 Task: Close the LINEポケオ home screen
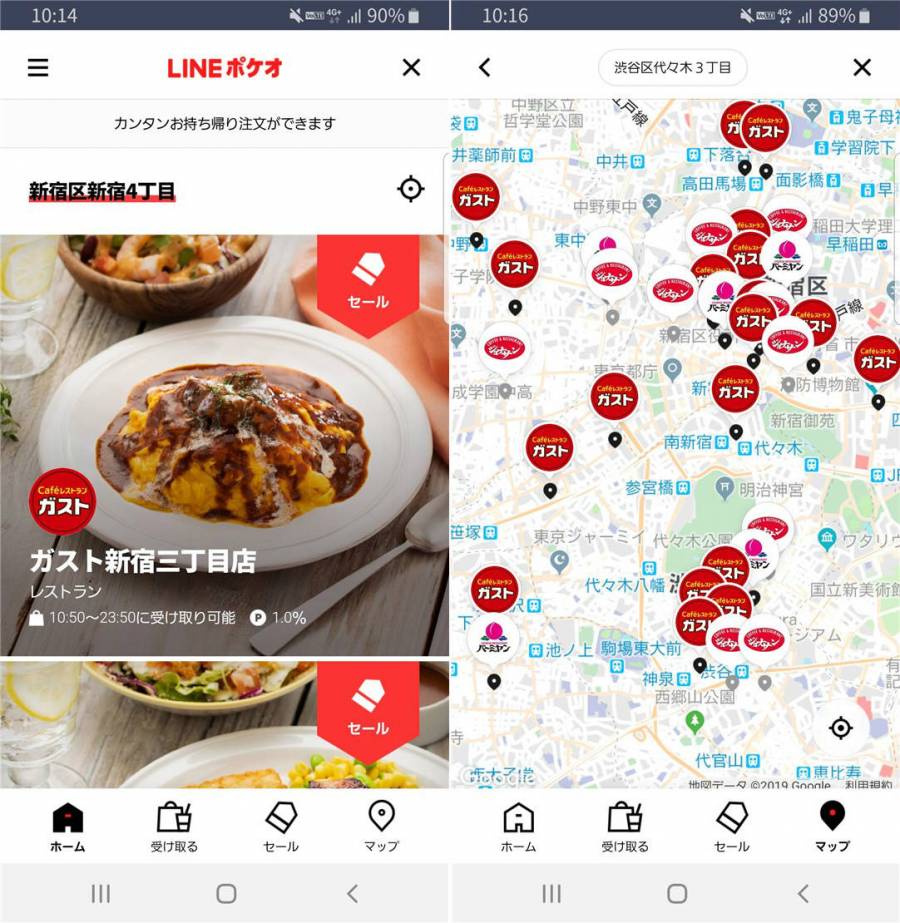coord(411,67)
